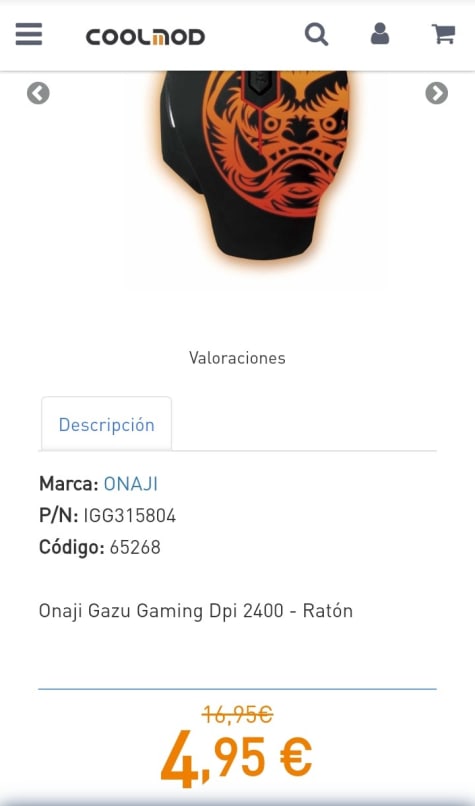
Task: Open the ONAJI brand link
Action: click(131, 484)
